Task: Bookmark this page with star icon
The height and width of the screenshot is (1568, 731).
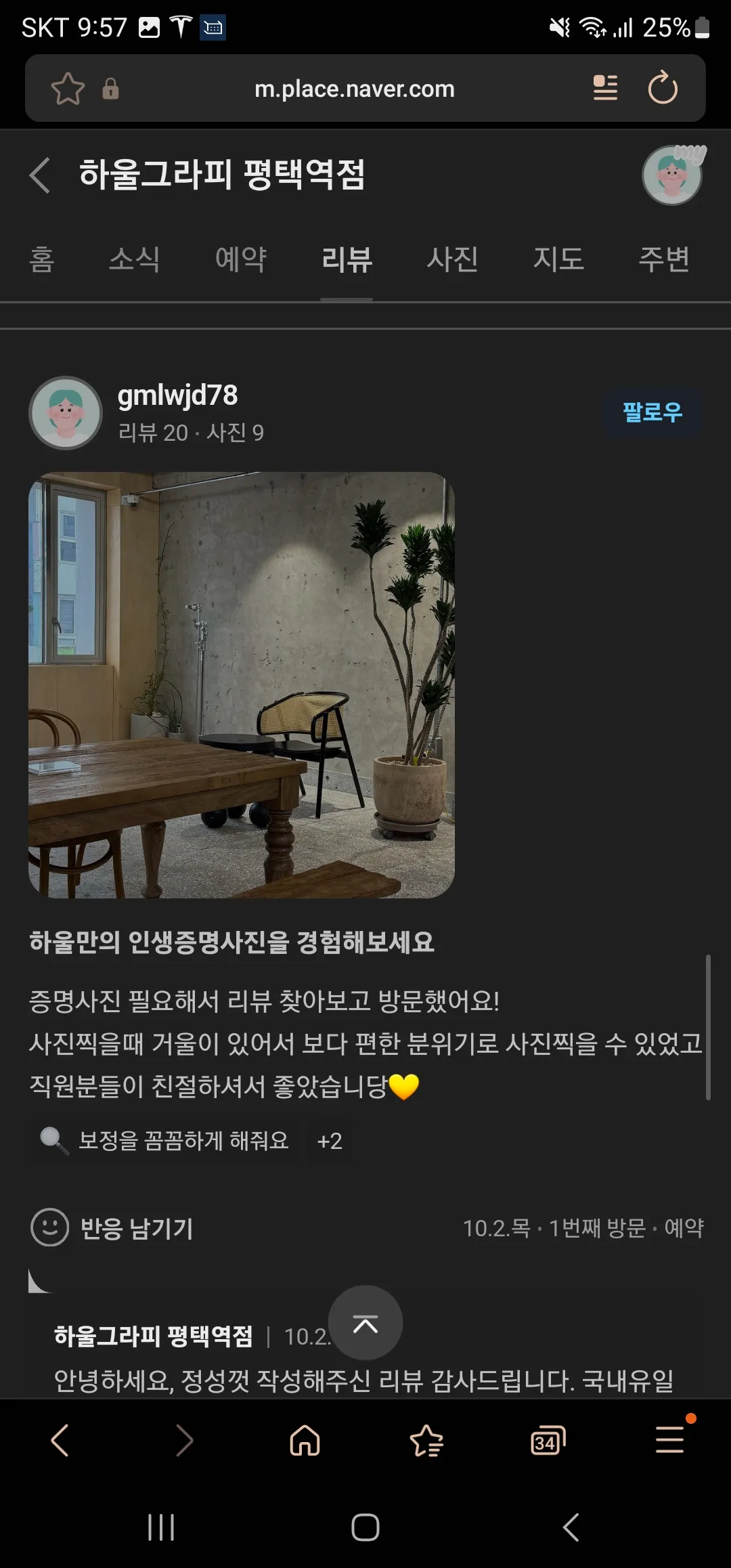Action: [68, 89]
